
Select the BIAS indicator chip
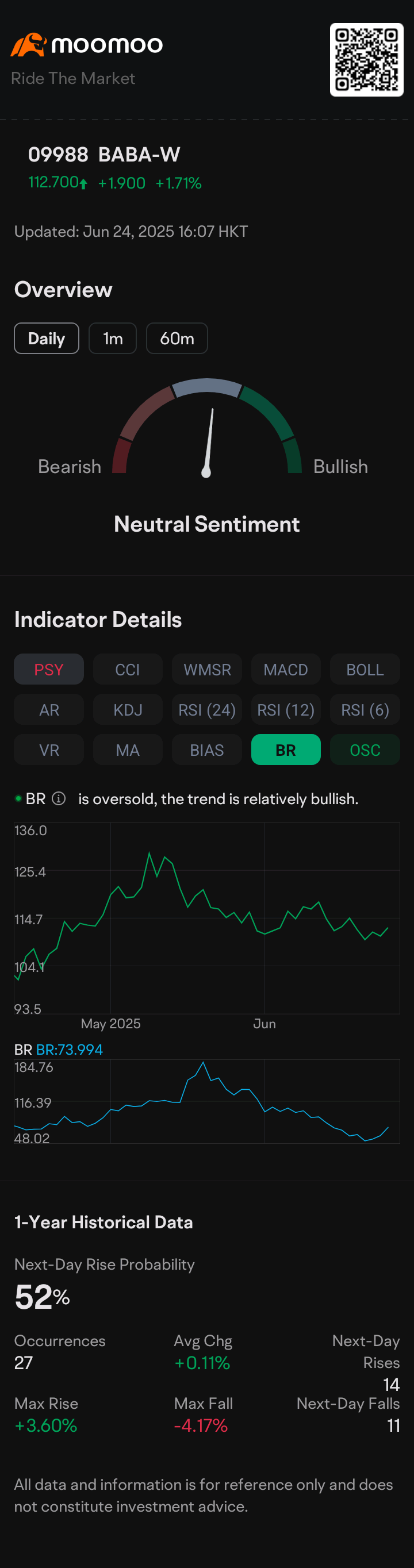pos(207,750)
